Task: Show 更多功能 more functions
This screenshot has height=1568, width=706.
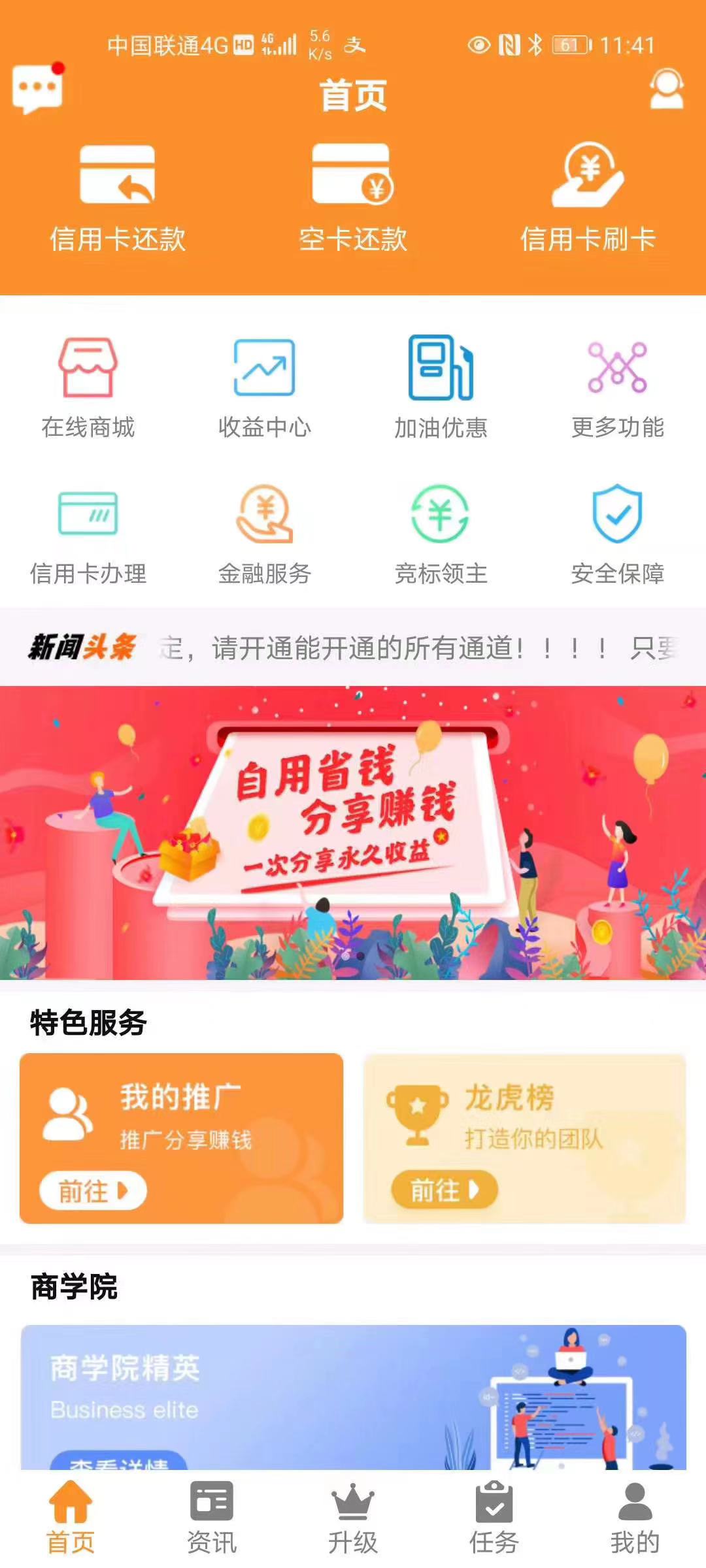Action: [618, 387]
